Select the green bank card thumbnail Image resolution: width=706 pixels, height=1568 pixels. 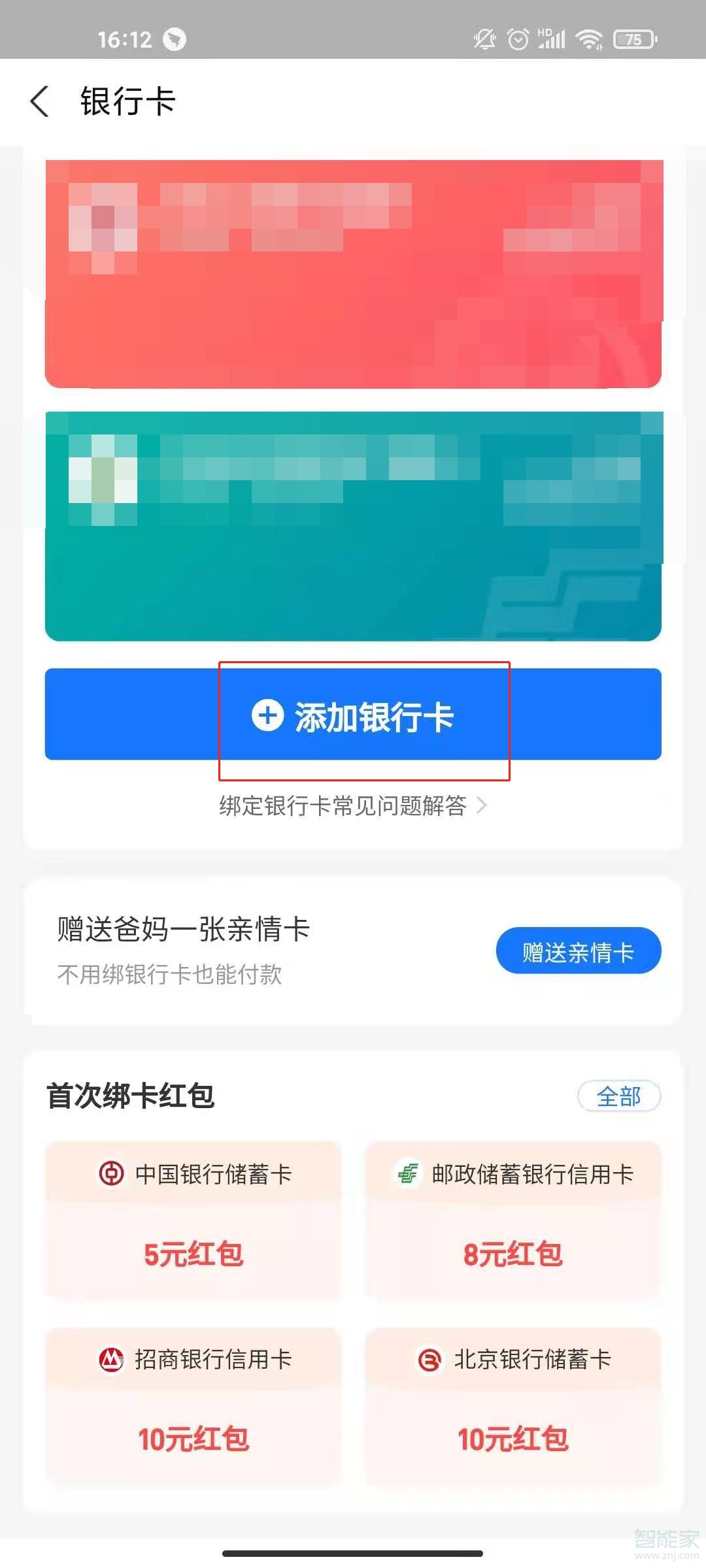pos(353,526)
